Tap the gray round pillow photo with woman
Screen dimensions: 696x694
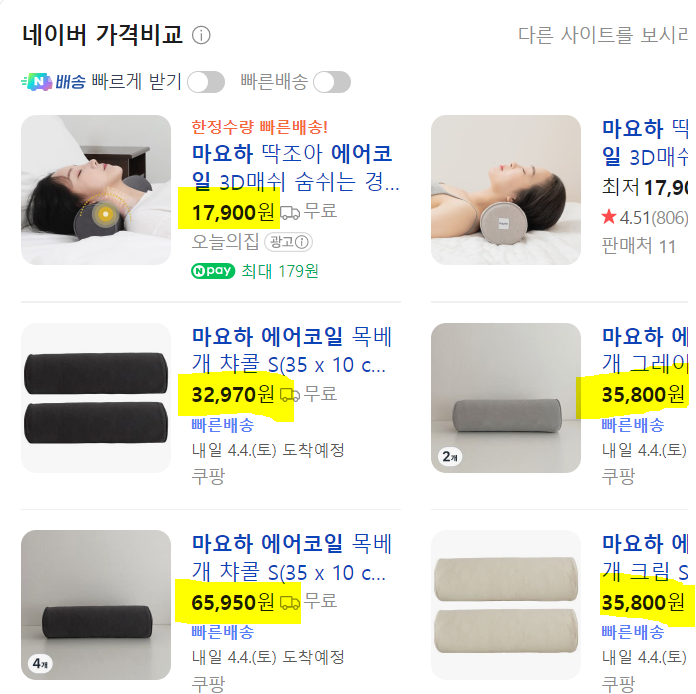pyautogui.click(x=506, y=190)
